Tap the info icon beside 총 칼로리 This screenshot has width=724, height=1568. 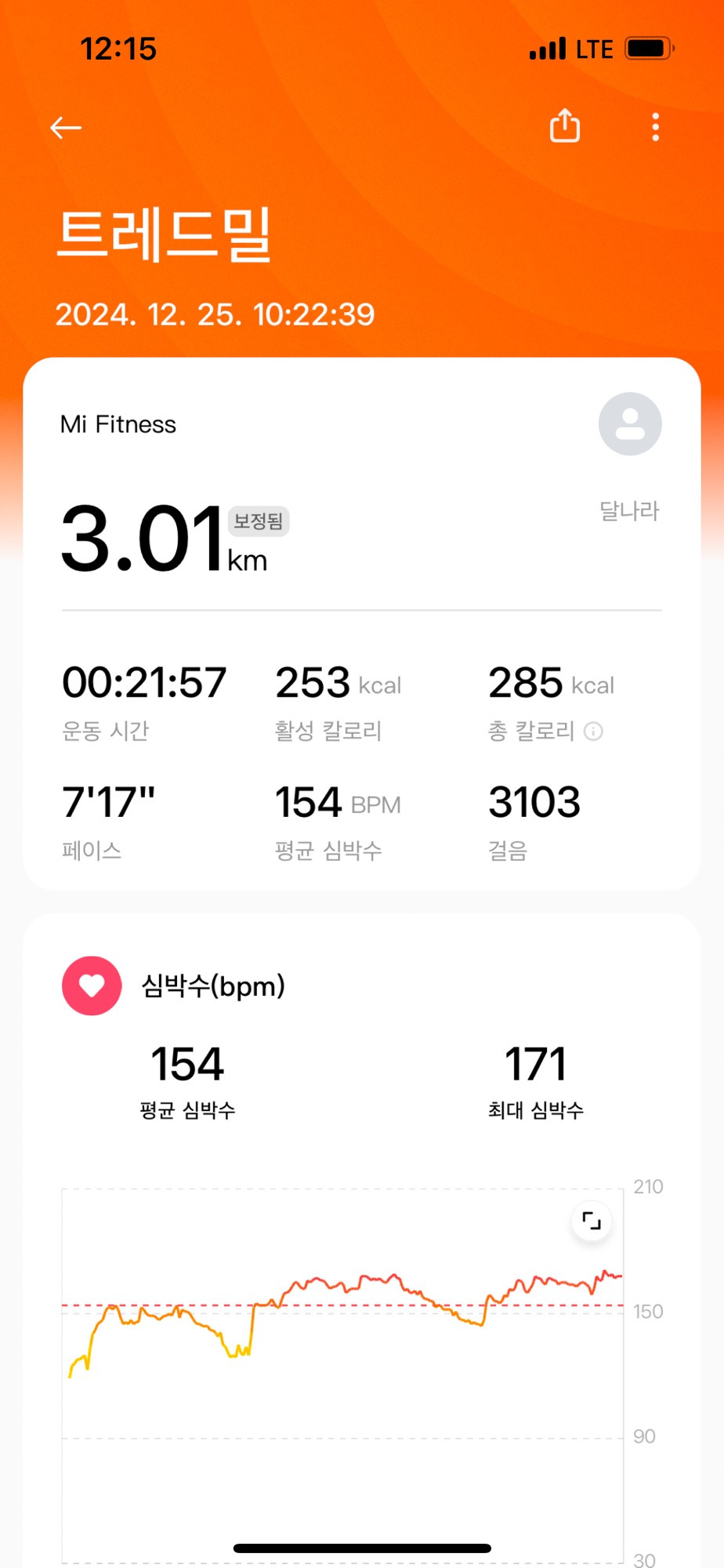click(x=594, y=732)
